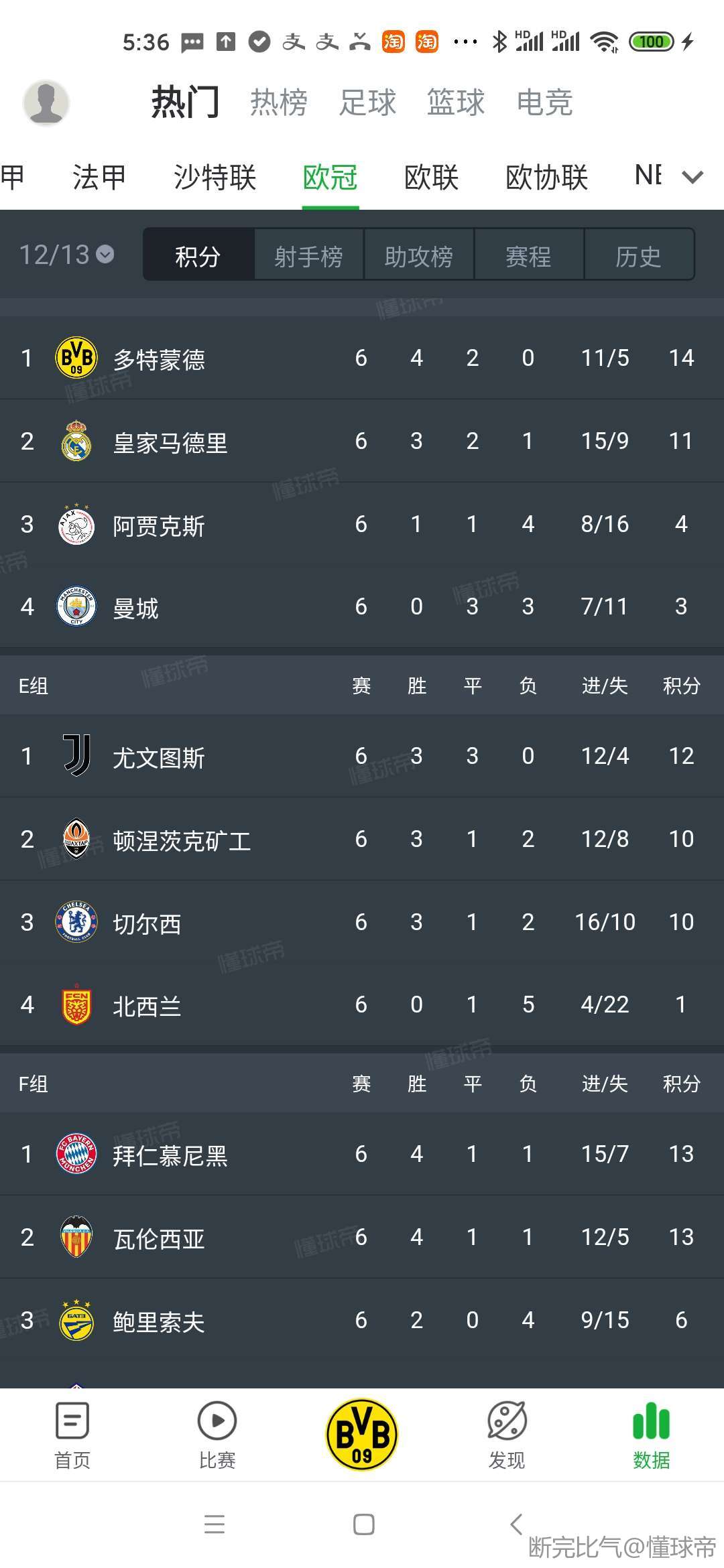724x1568 pixels.
Task: Switch to the 助攻榜 segment
Action: tap(419, 255)
